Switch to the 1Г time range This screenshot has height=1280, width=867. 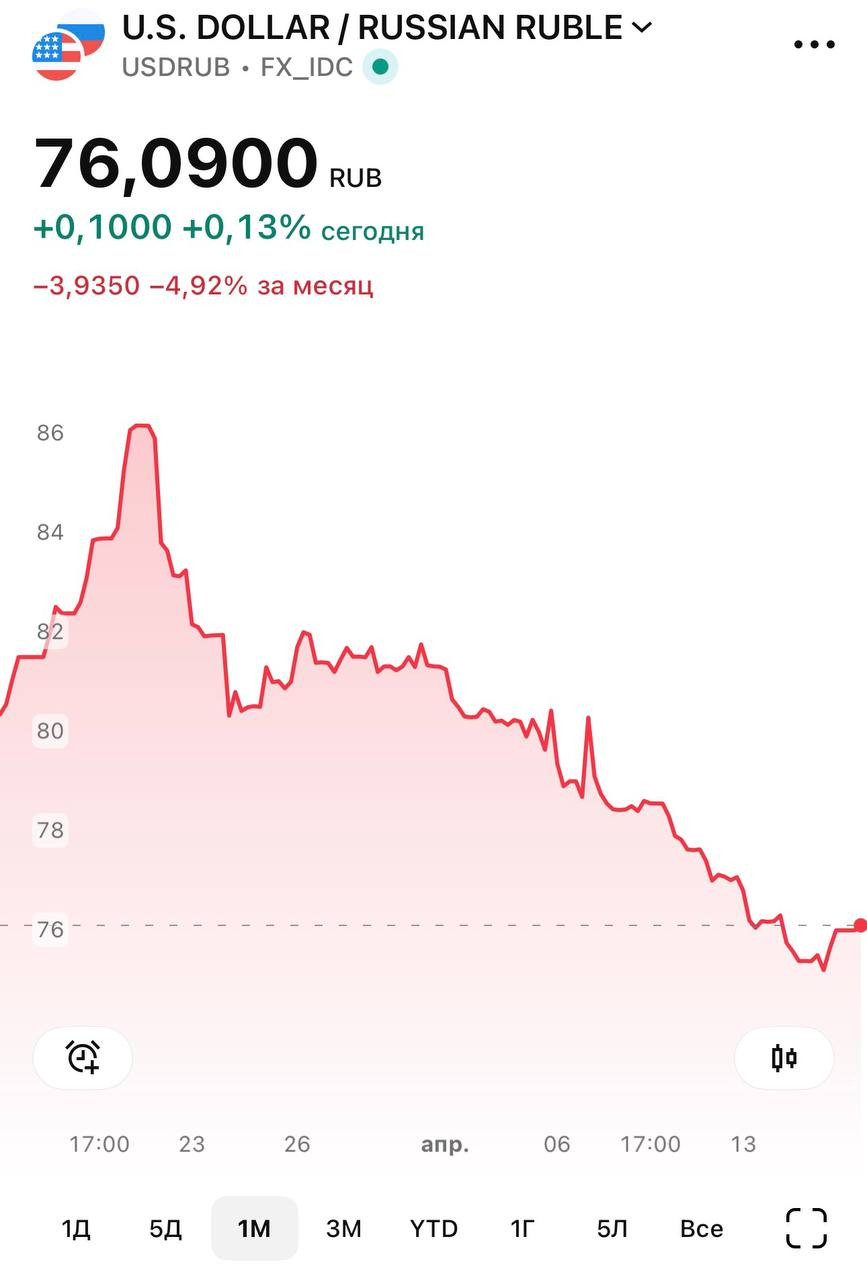522,1228
